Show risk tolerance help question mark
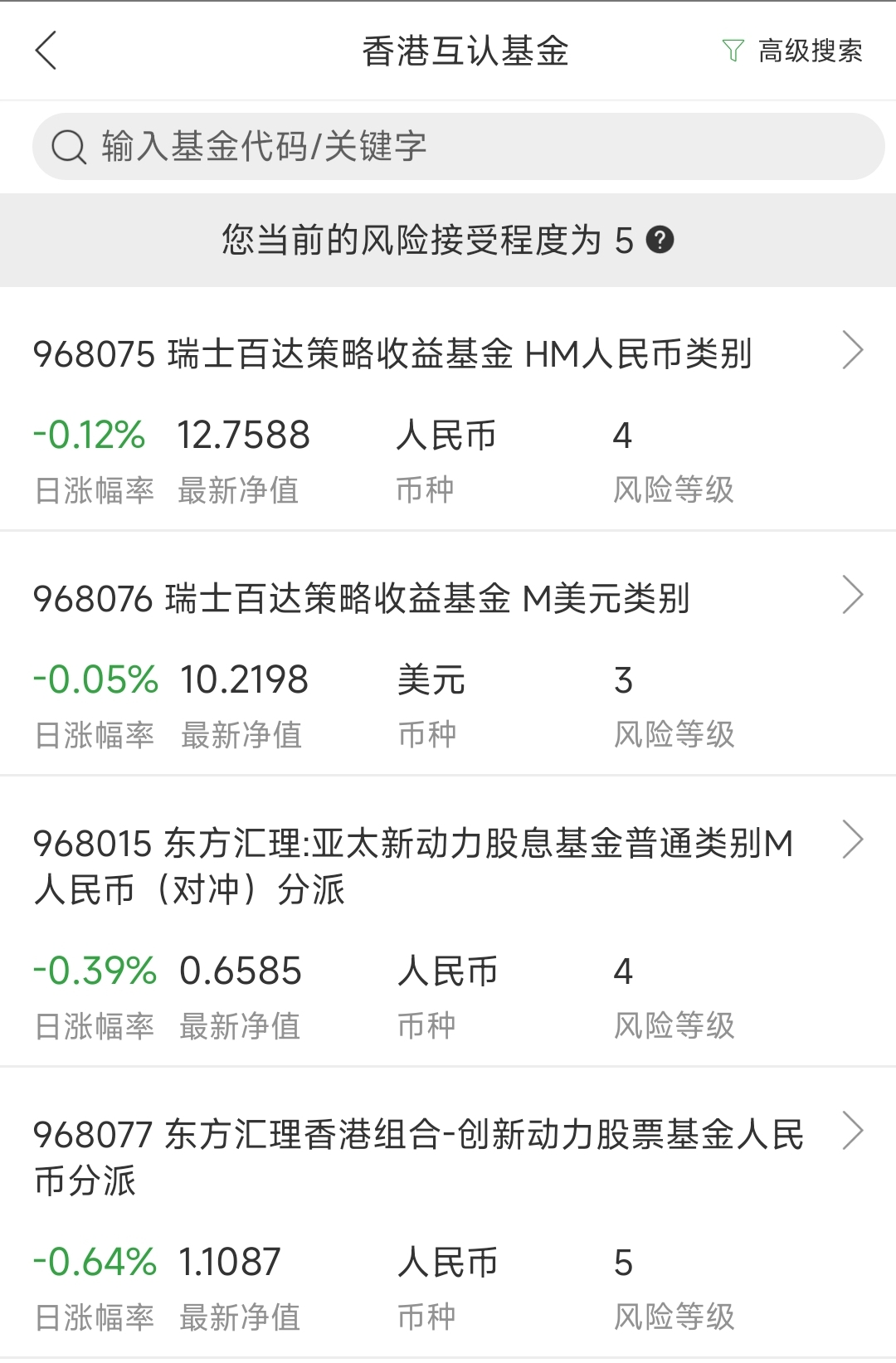Viewport: 896px width, 1363px height. [x=660, y=241]
